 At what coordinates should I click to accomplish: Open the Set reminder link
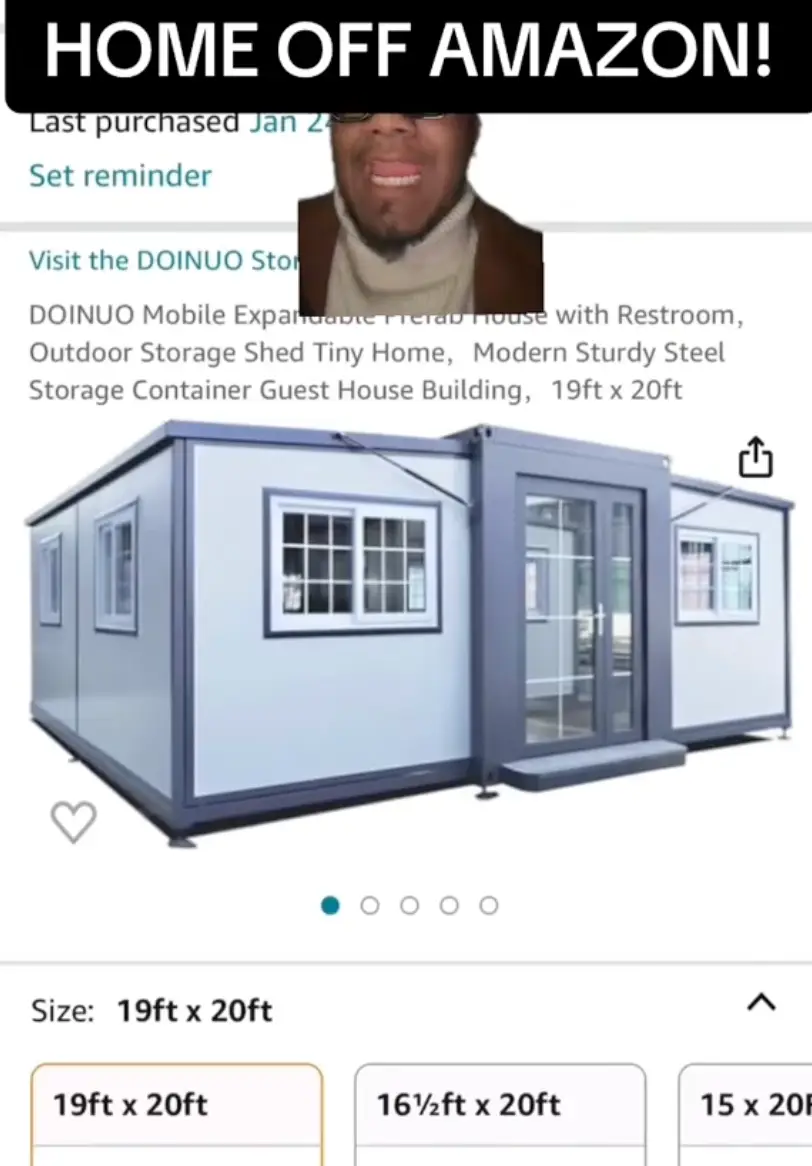click(x=118, y=176)
